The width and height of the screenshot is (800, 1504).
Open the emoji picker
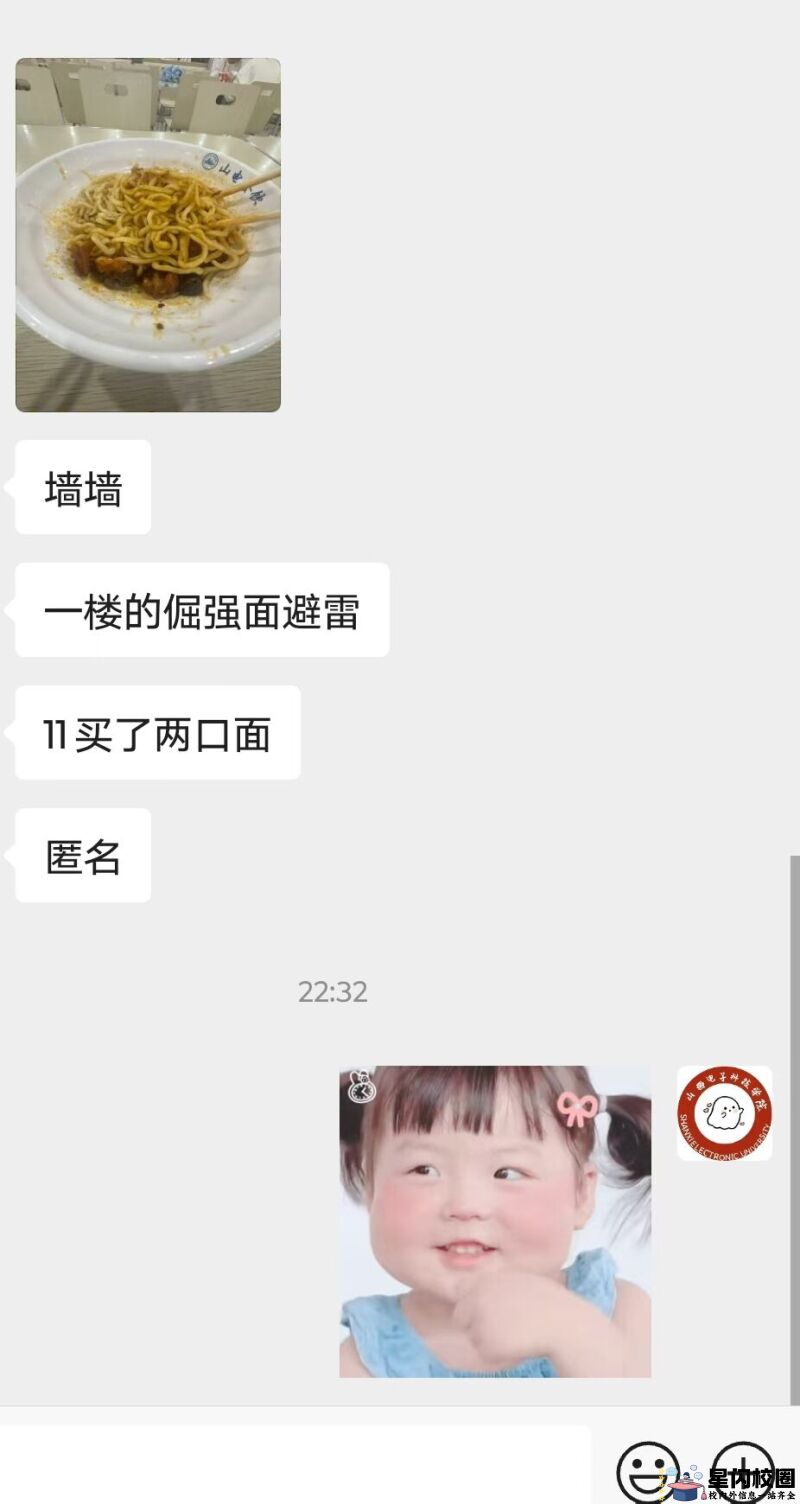[647, 1470]
